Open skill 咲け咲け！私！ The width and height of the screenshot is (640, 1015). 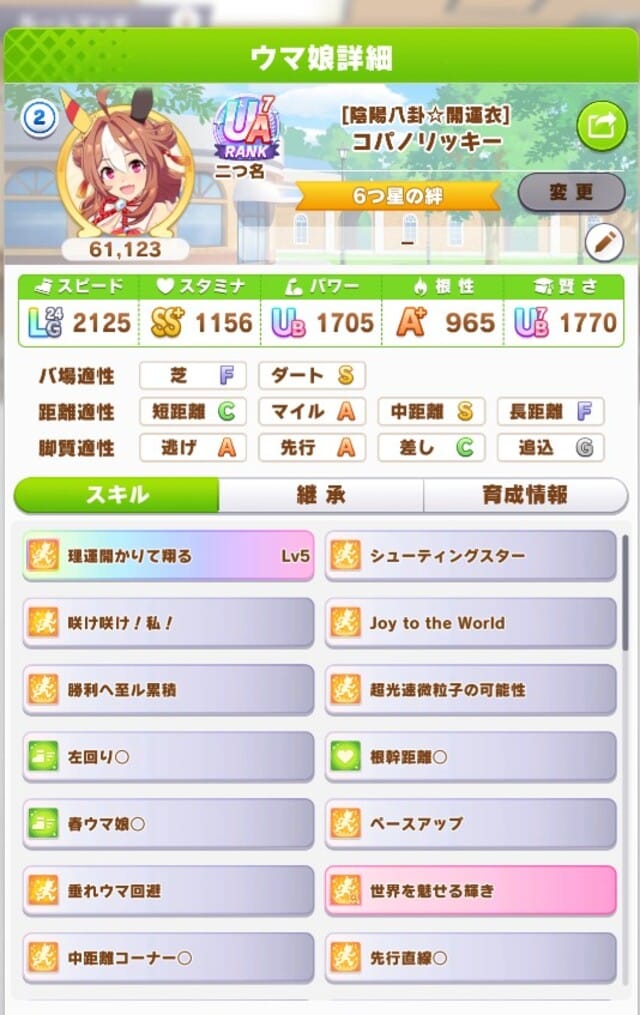(x=168, y=623)
